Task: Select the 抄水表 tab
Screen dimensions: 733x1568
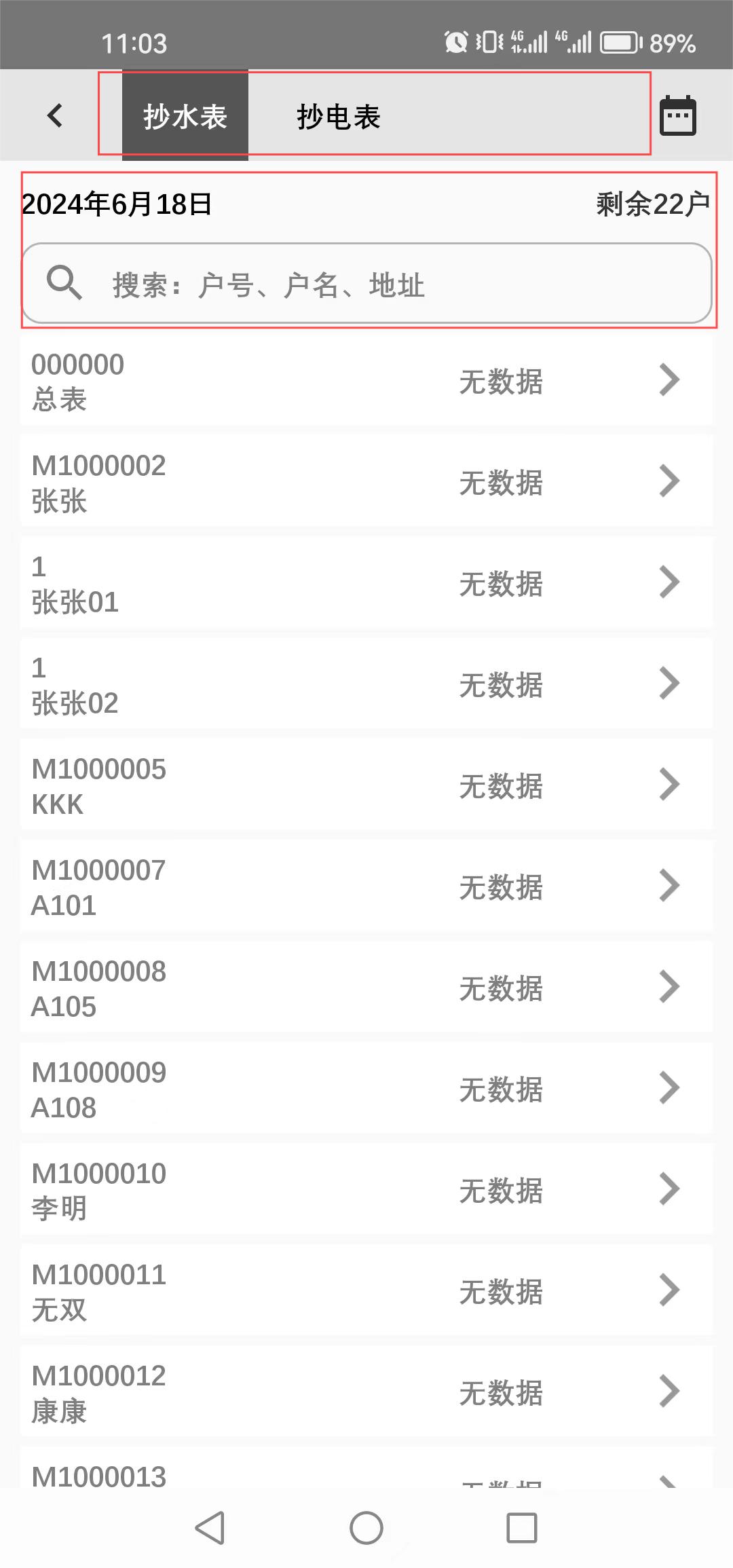Action: 185,116
